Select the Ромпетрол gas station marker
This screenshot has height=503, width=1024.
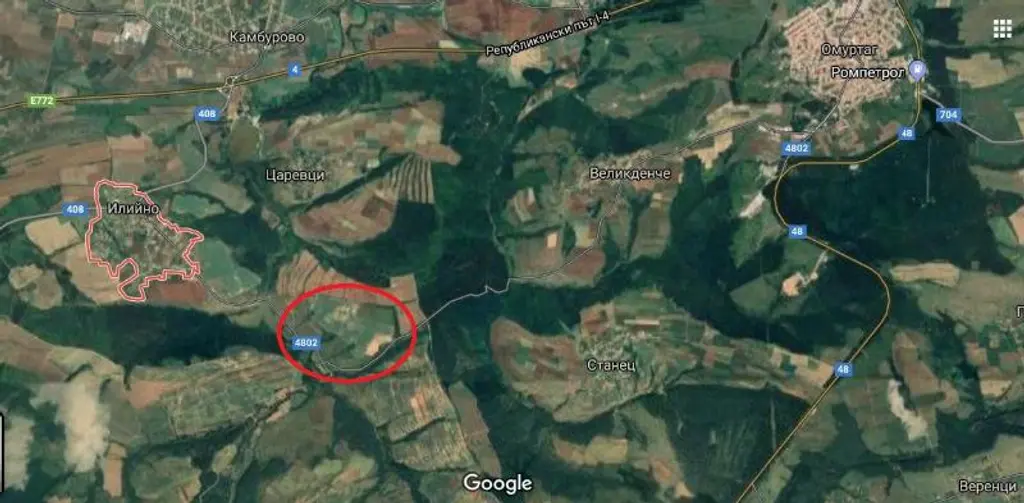tap(919, 71)
